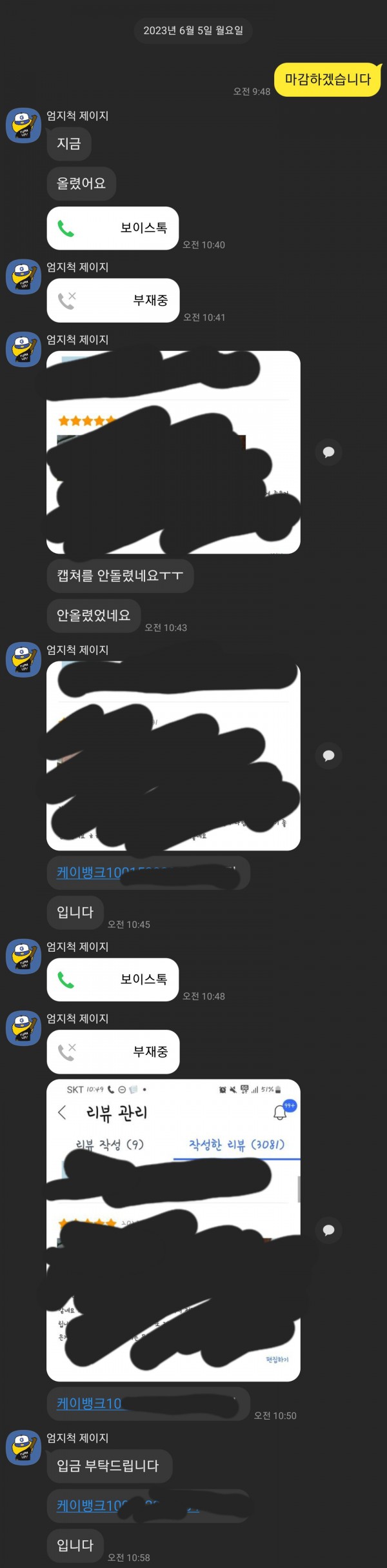View 엄지척 제이지's profile picture above 지금 message
This screenshot has height=1568, width=387.
click(23, 125)
